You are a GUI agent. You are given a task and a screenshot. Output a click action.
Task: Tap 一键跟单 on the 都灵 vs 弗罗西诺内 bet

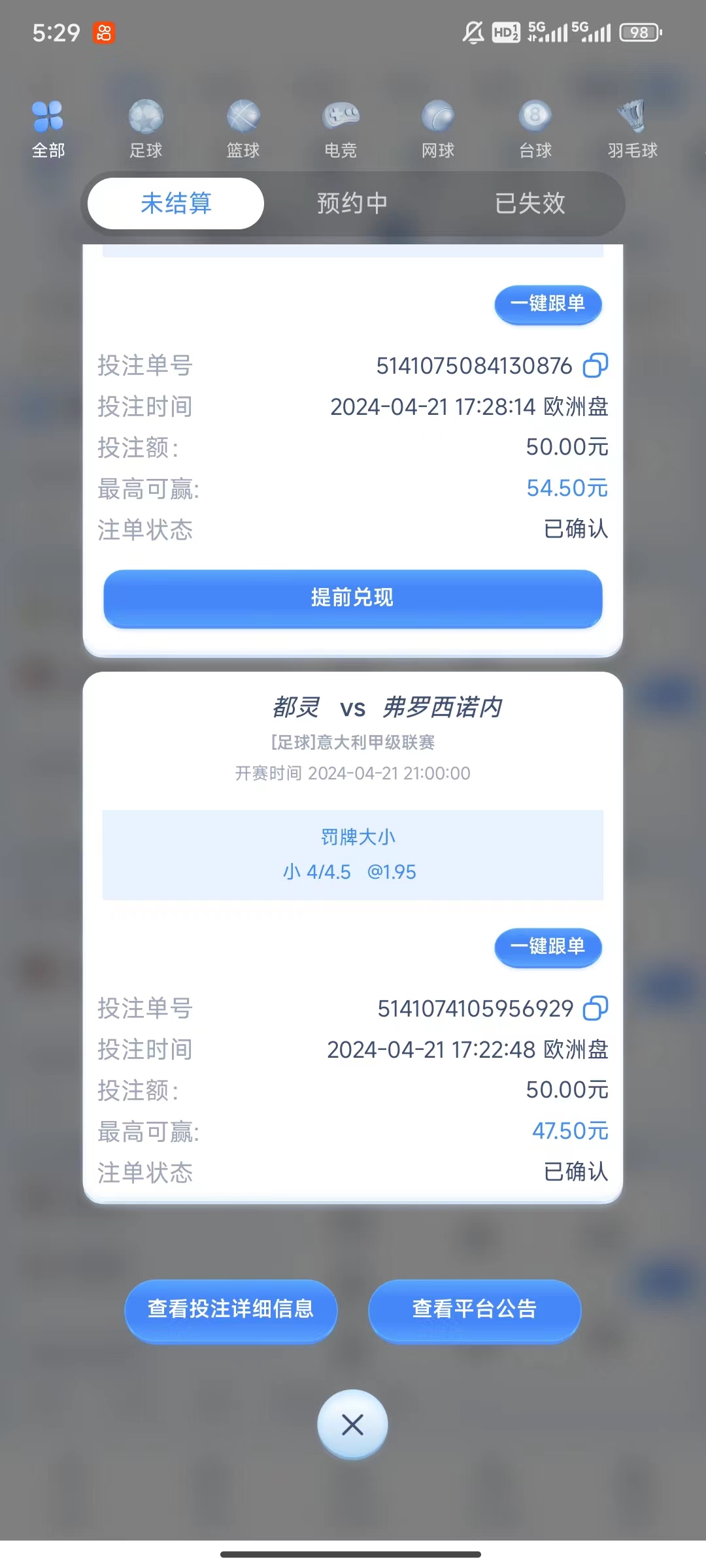click(548, 947)
